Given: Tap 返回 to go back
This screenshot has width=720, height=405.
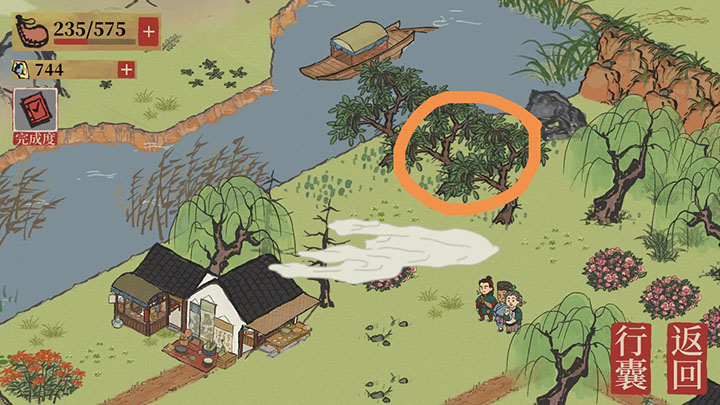Looking at the screenshot, I should (x=686, y=357).
